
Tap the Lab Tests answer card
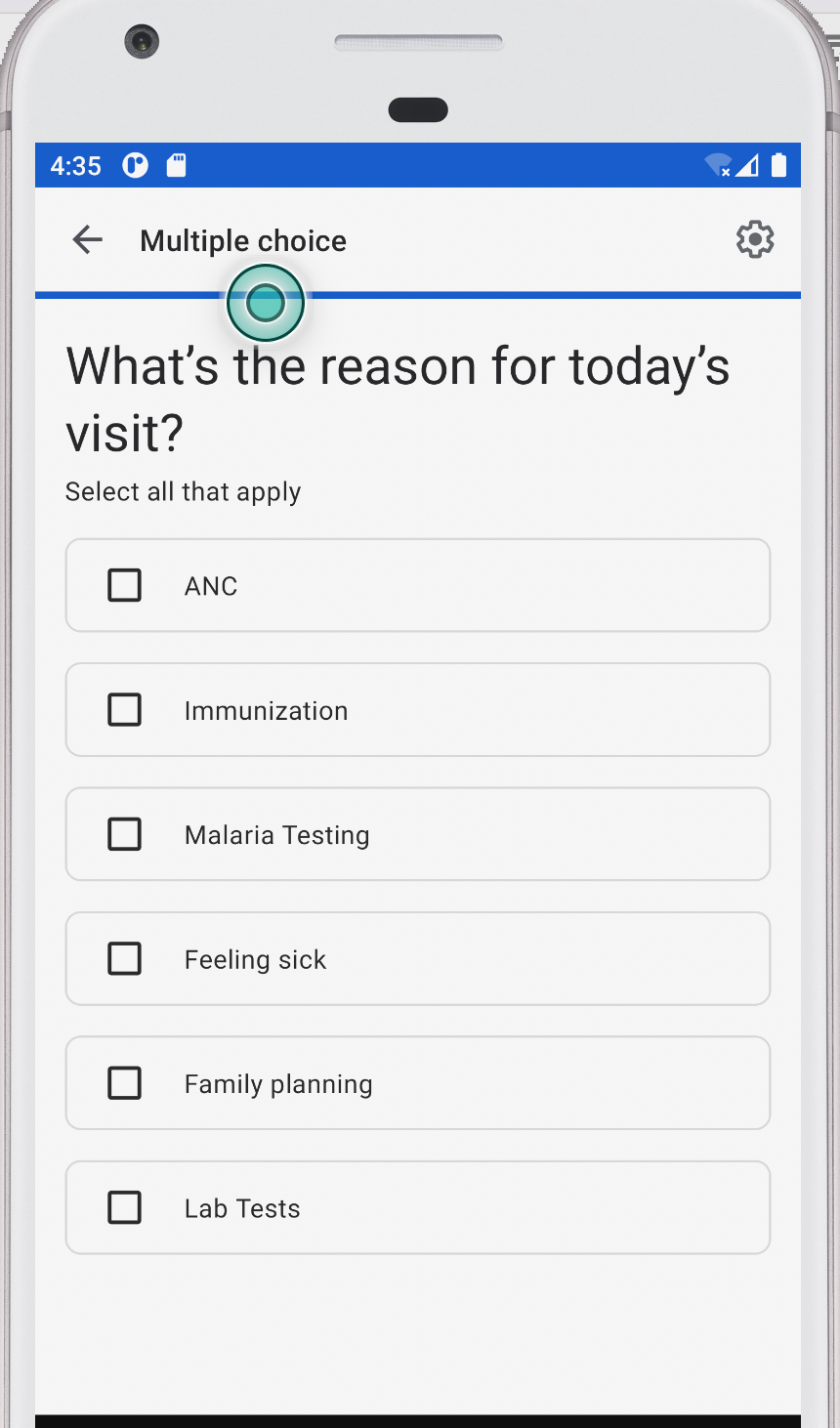click(x=418, y=1207)
